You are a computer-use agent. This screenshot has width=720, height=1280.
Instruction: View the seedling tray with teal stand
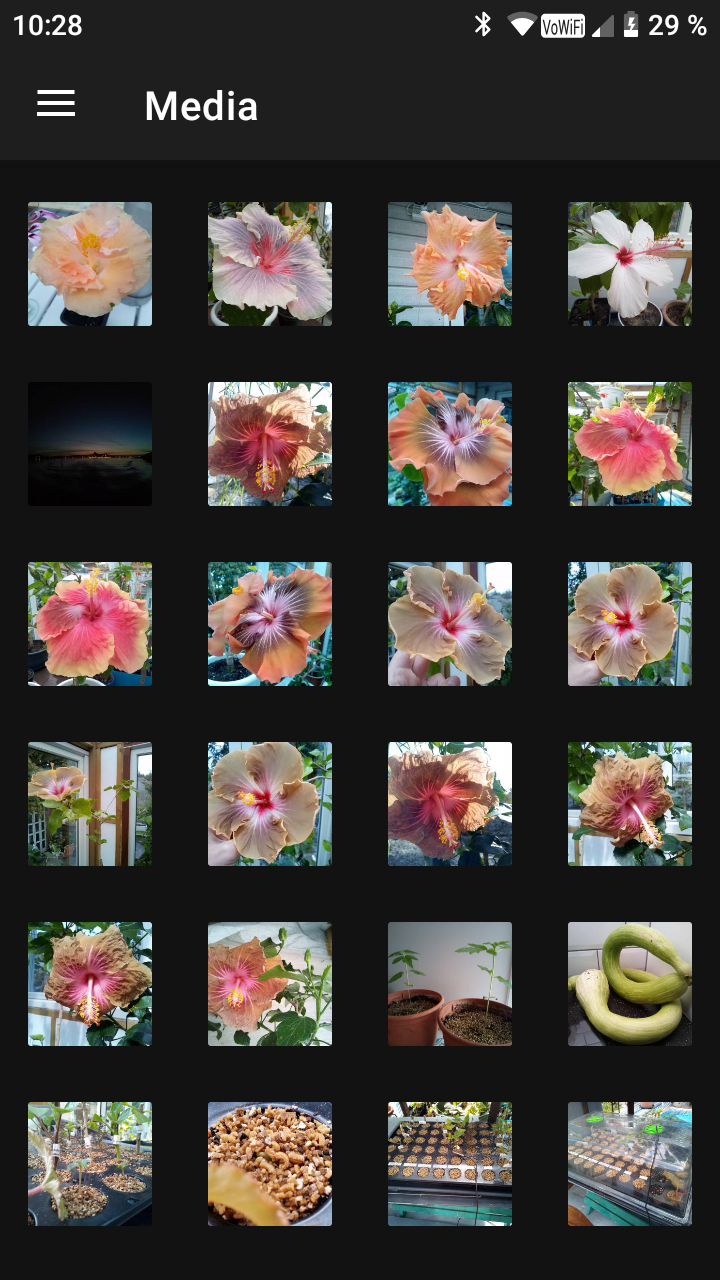click(450, 1164)
